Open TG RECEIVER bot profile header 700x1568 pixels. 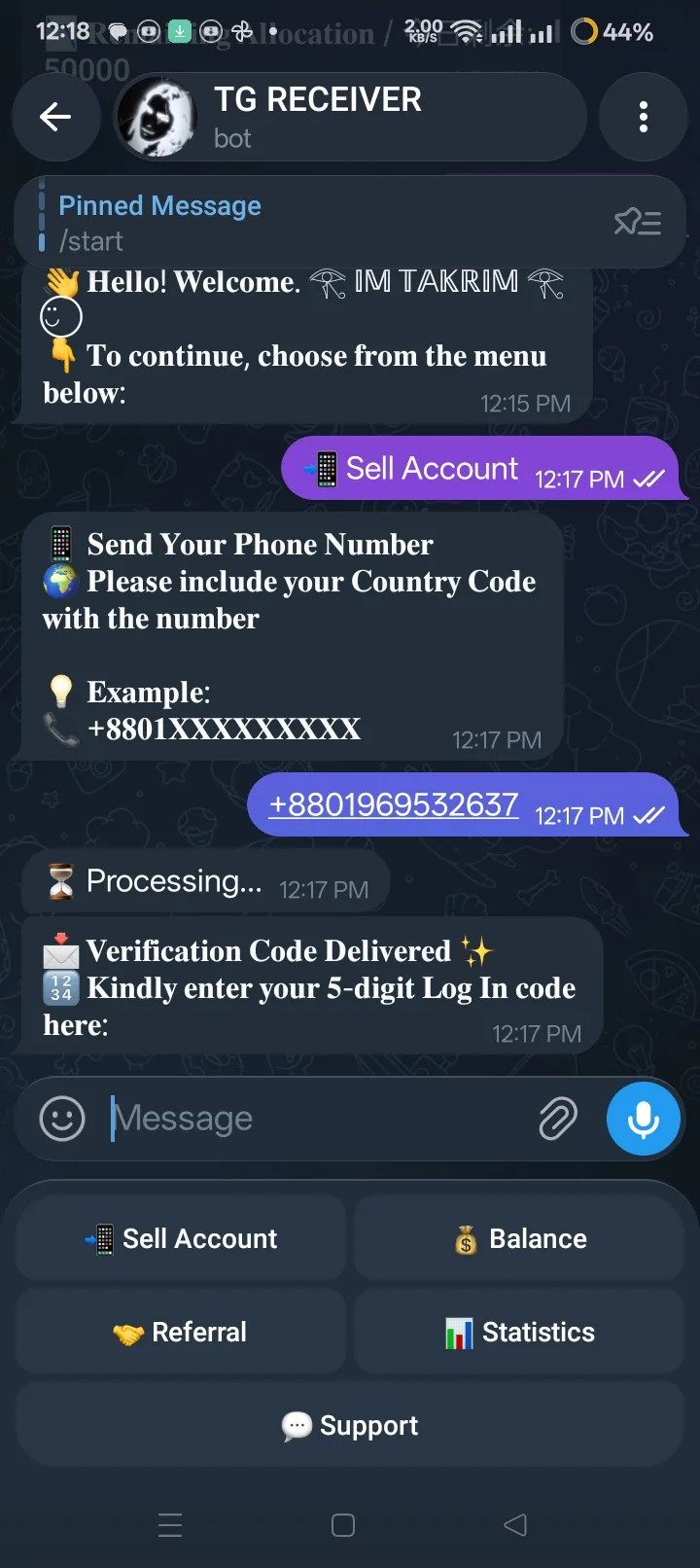(350, 118)
